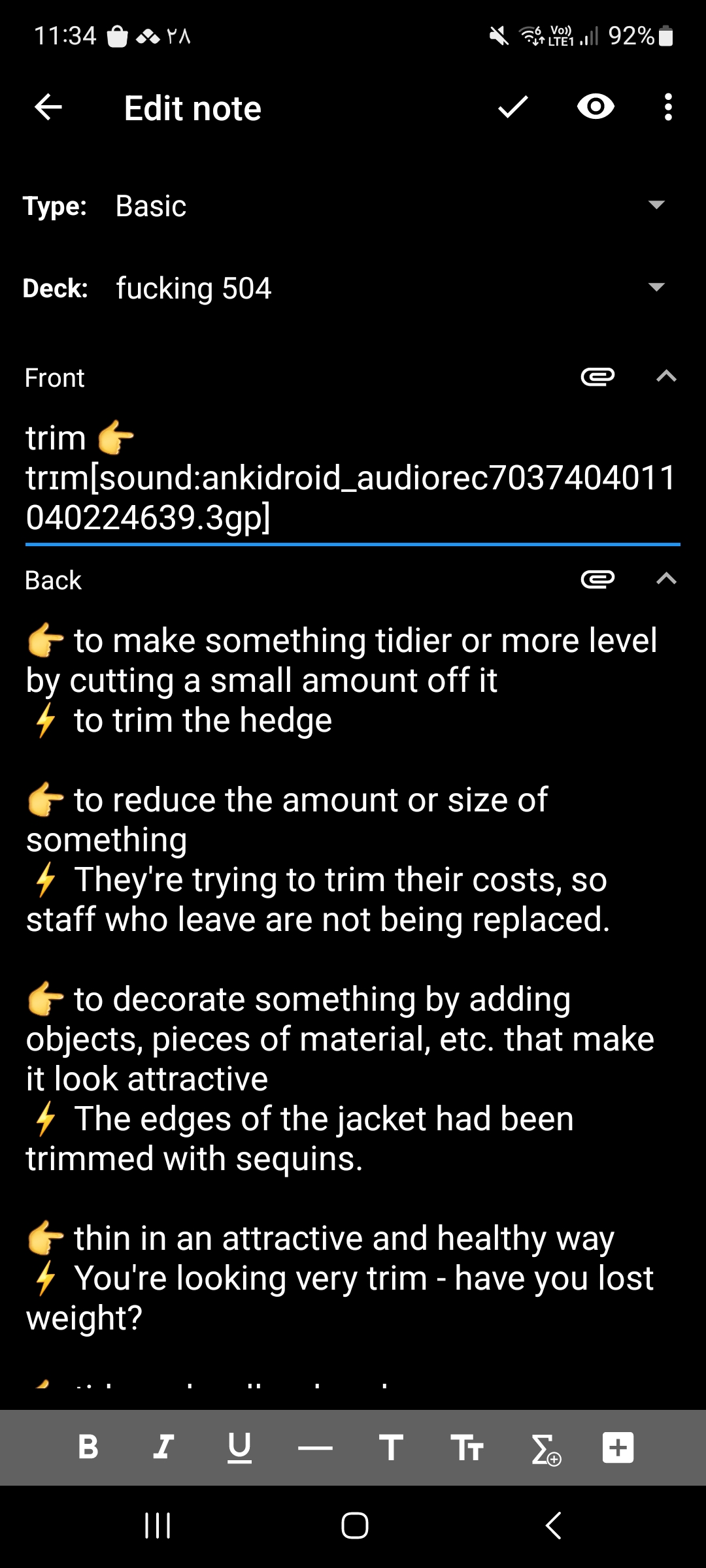
Task: Insert a horizontal rule
Action: [315, 1448]
